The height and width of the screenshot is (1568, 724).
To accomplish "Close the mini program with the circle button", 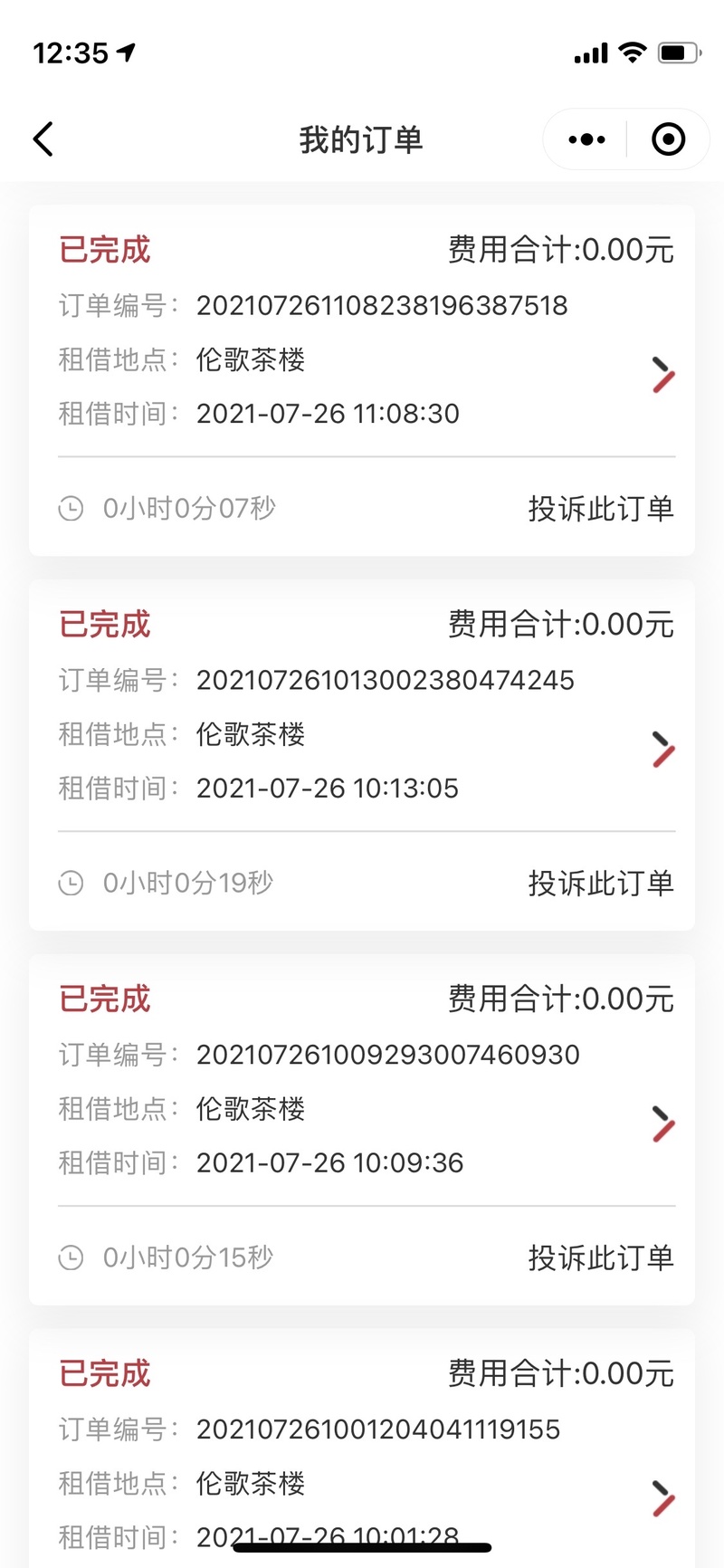I will coord(669,139).
